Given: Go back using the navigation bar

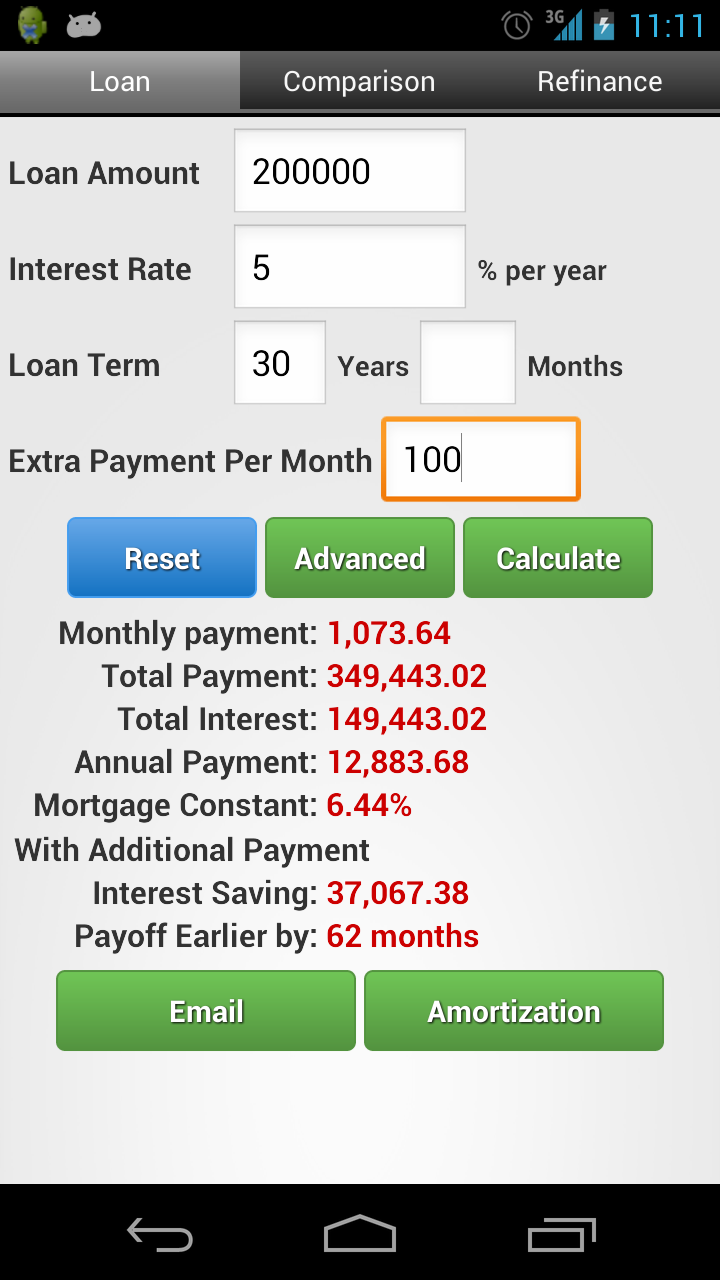Looking at the screenshot, I should point(160,1235).
